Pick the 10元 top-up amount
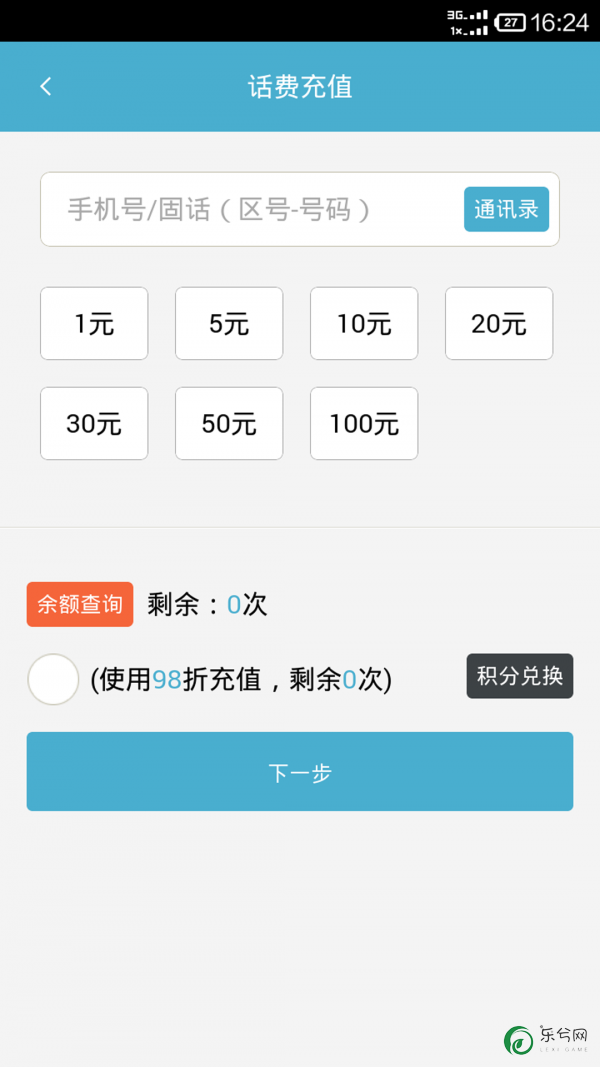The image size is (600, 1067). coord(364,323)
